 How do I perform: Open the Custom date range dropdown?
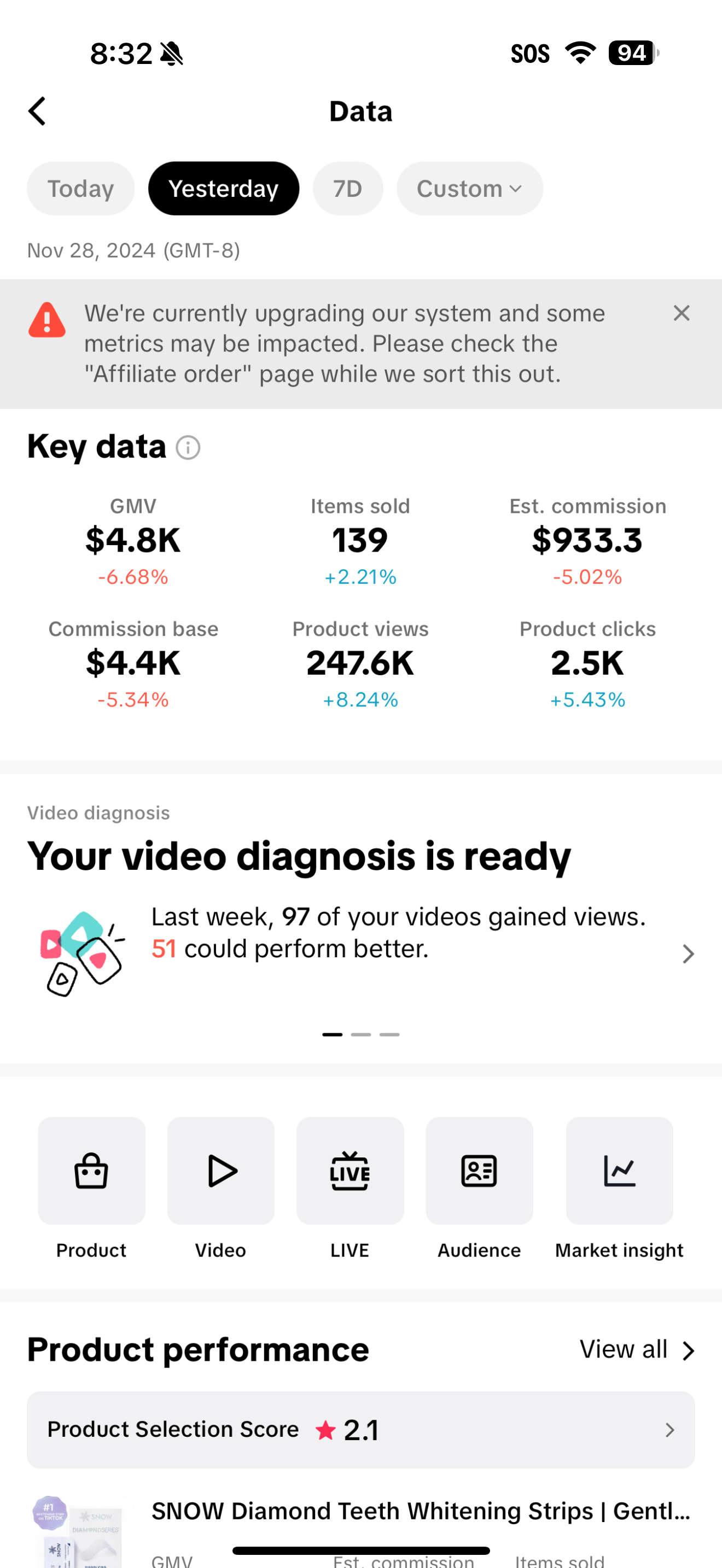click(x=469, y=189)
